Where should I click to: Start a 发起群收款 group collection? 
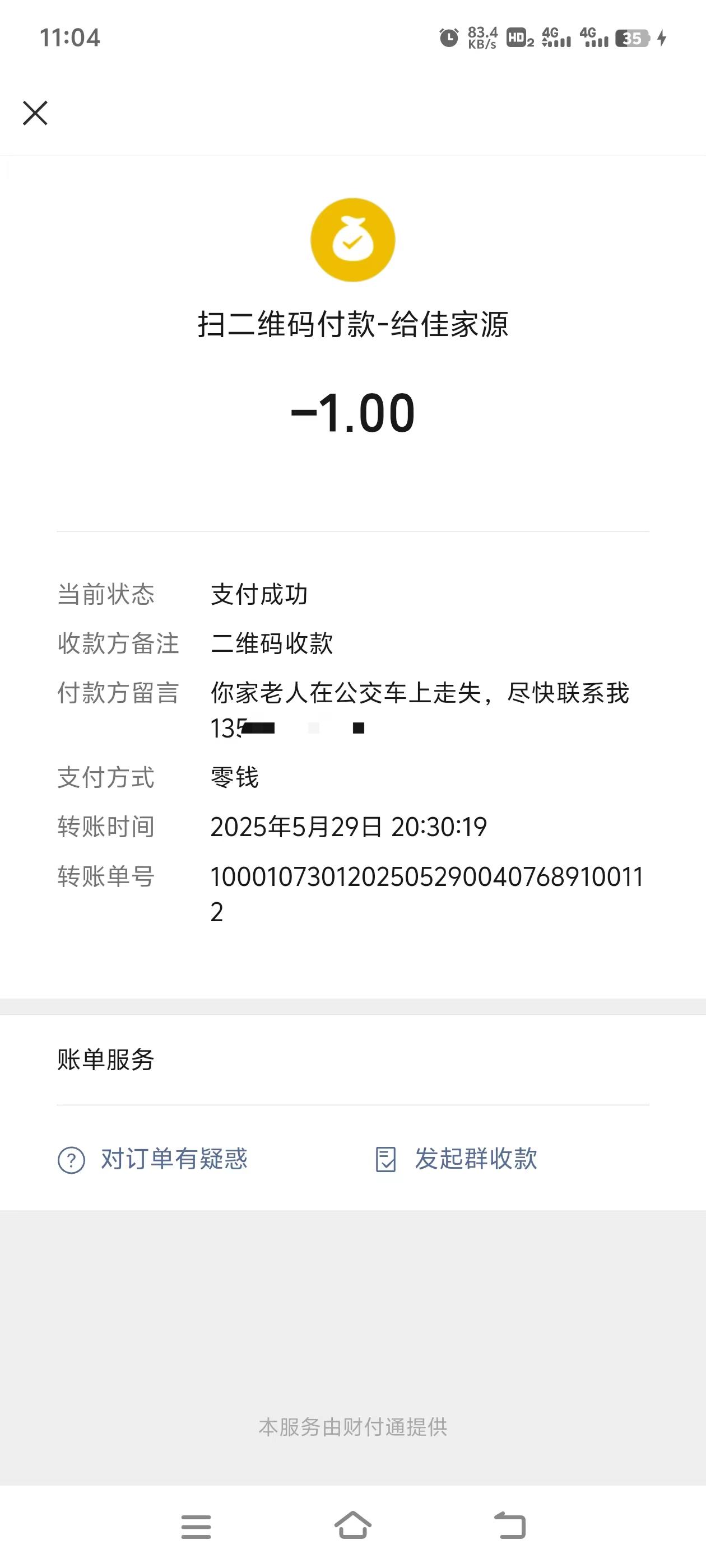[x=456, y=1159]
